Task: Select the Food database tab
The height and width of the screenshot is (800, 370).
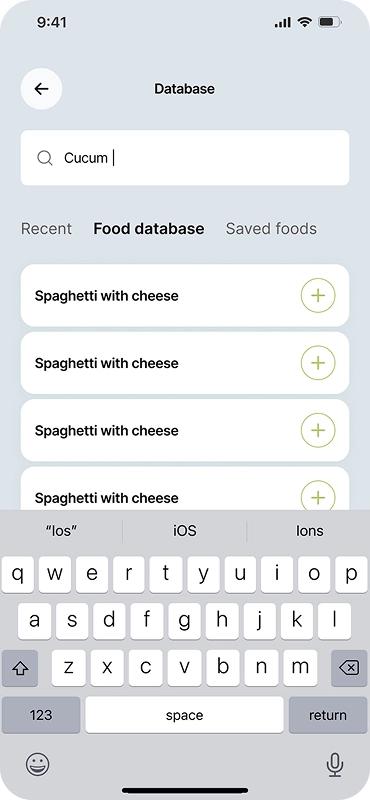Action: (x=149, y=229)
